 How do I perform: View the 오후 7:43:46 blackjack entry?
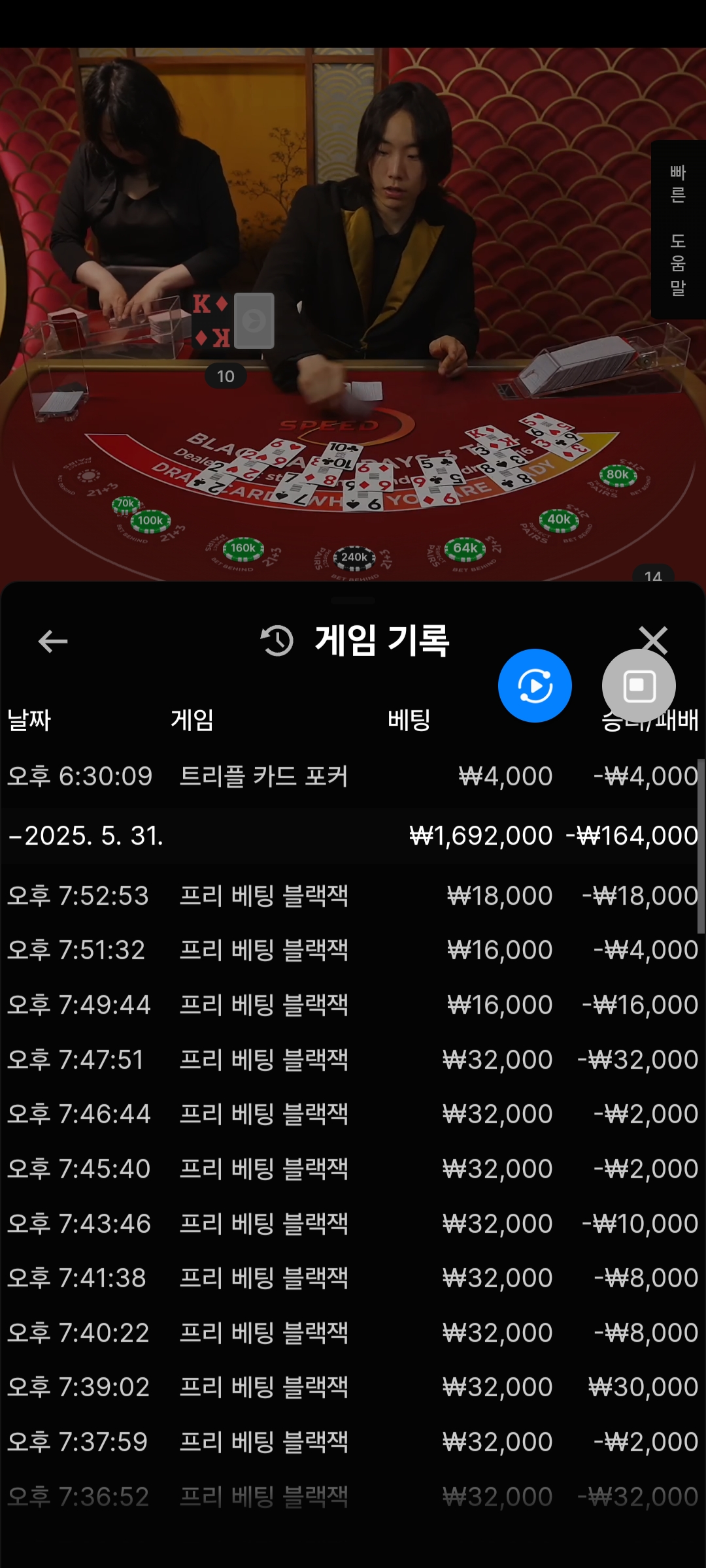click(353, 1224)
